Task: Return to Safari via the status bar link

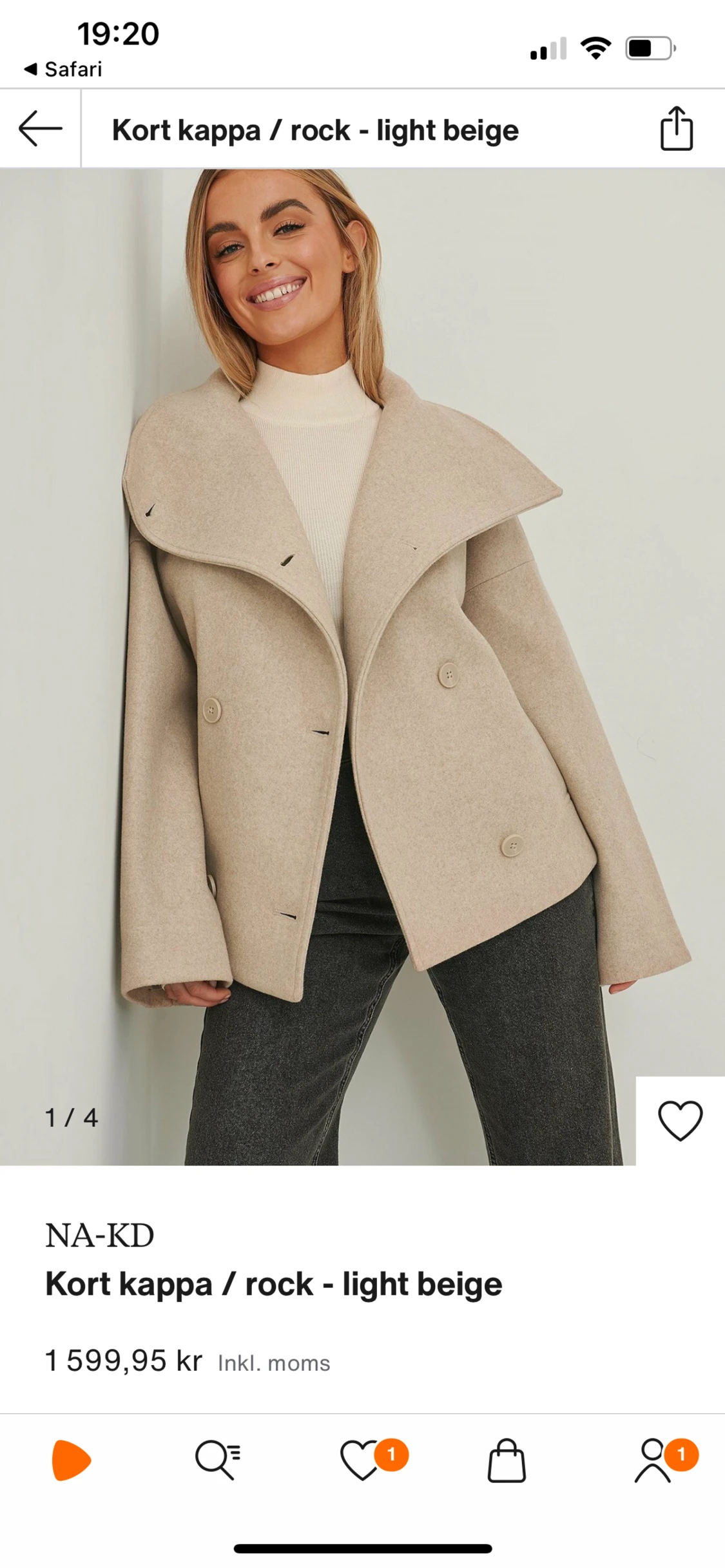Action: coord(63,69)
